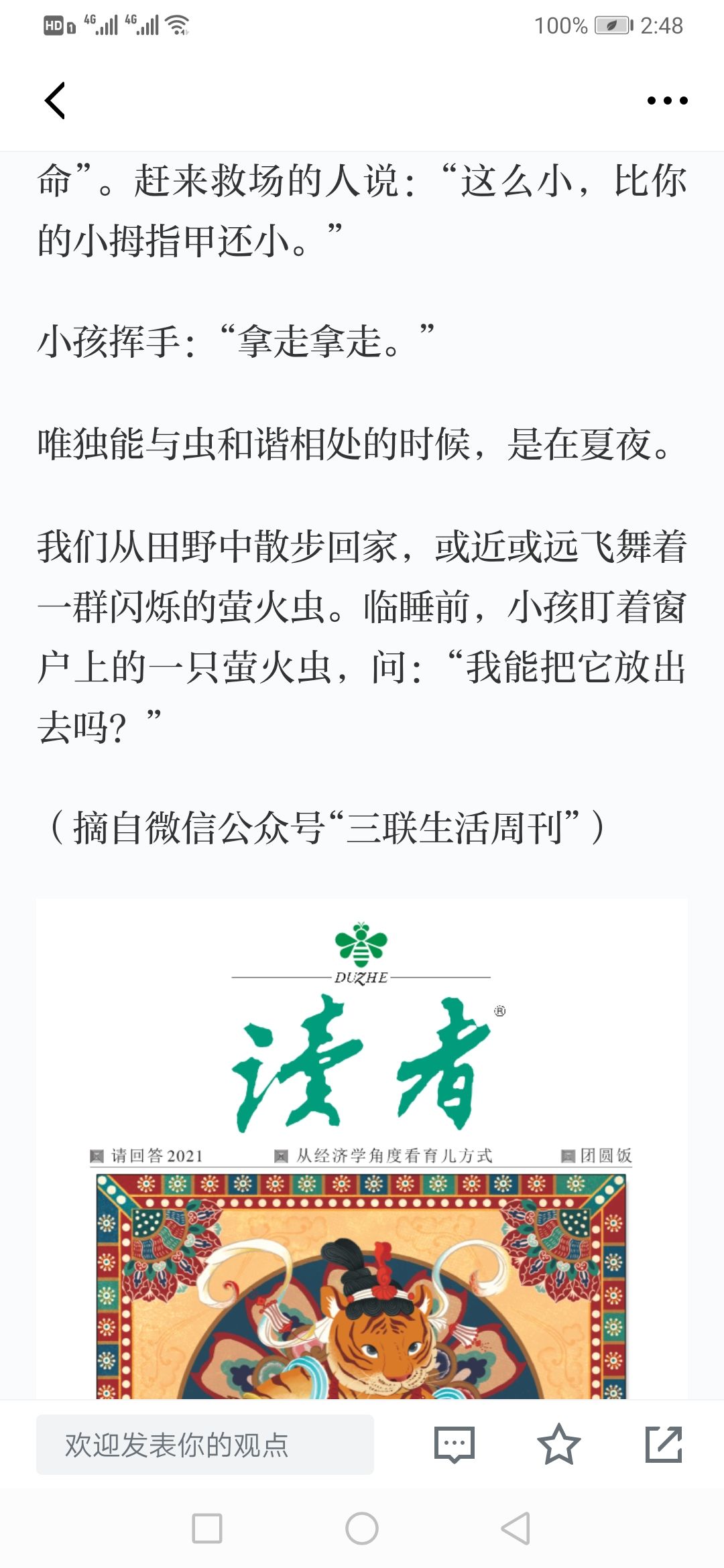Favorite this article with the star
The height and width of the screenshot is (1568, 724).
(559, 1445)
